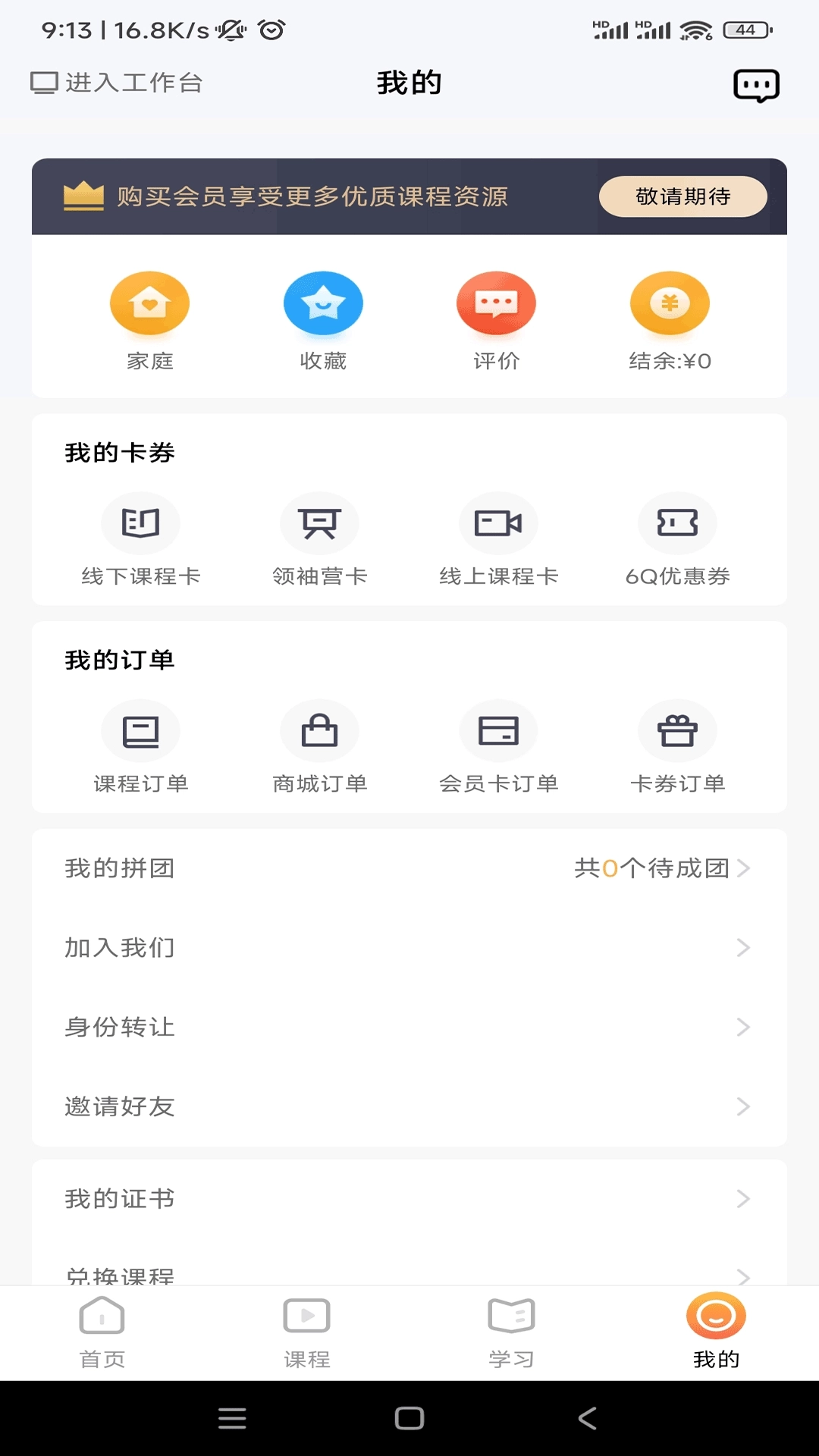This screenshot has height=1456, width=819.
Task: Expand 我的拼团 group-buy details
Action: [x=409, y=868]
